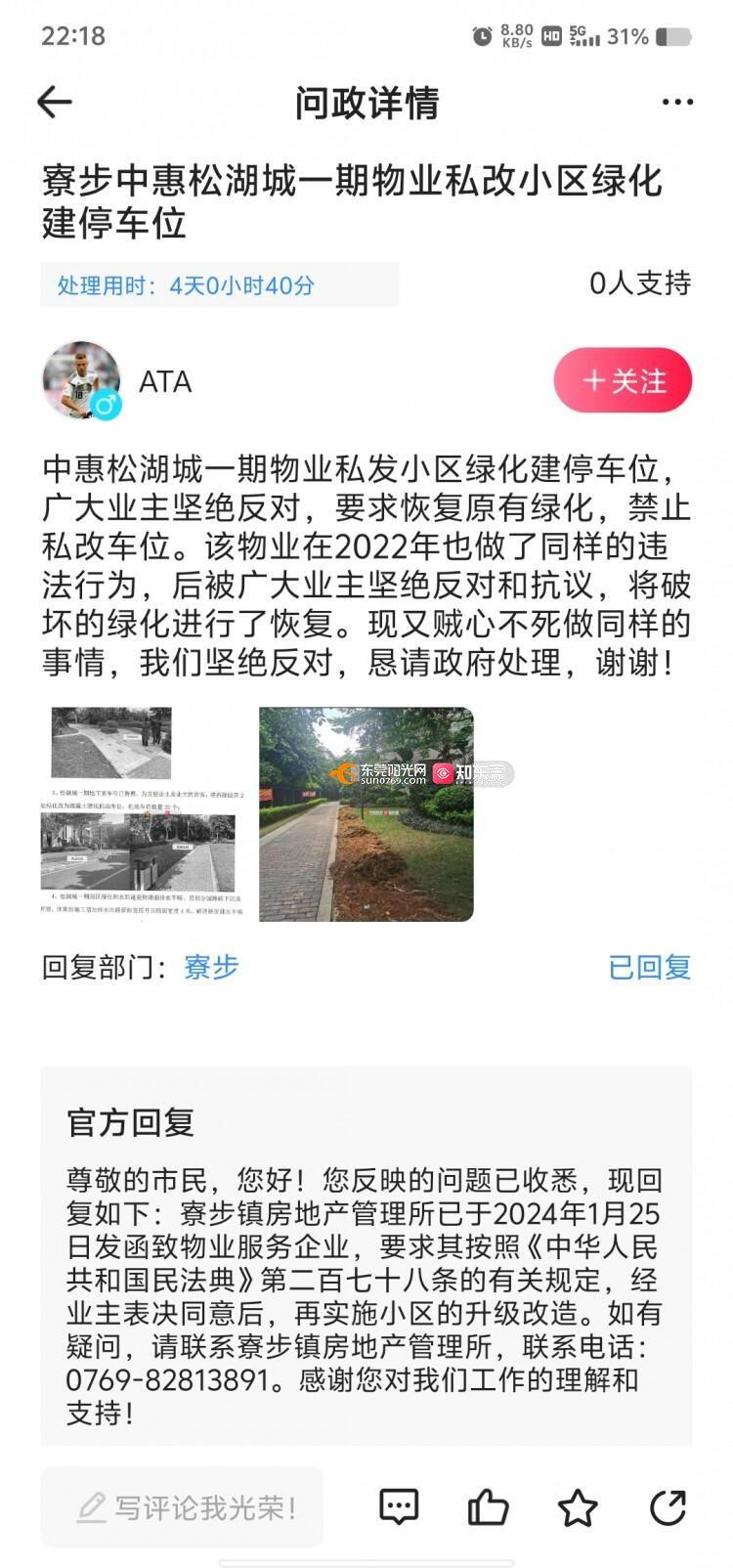
Task: View the first attached document photo
Action: pos(143,813)
